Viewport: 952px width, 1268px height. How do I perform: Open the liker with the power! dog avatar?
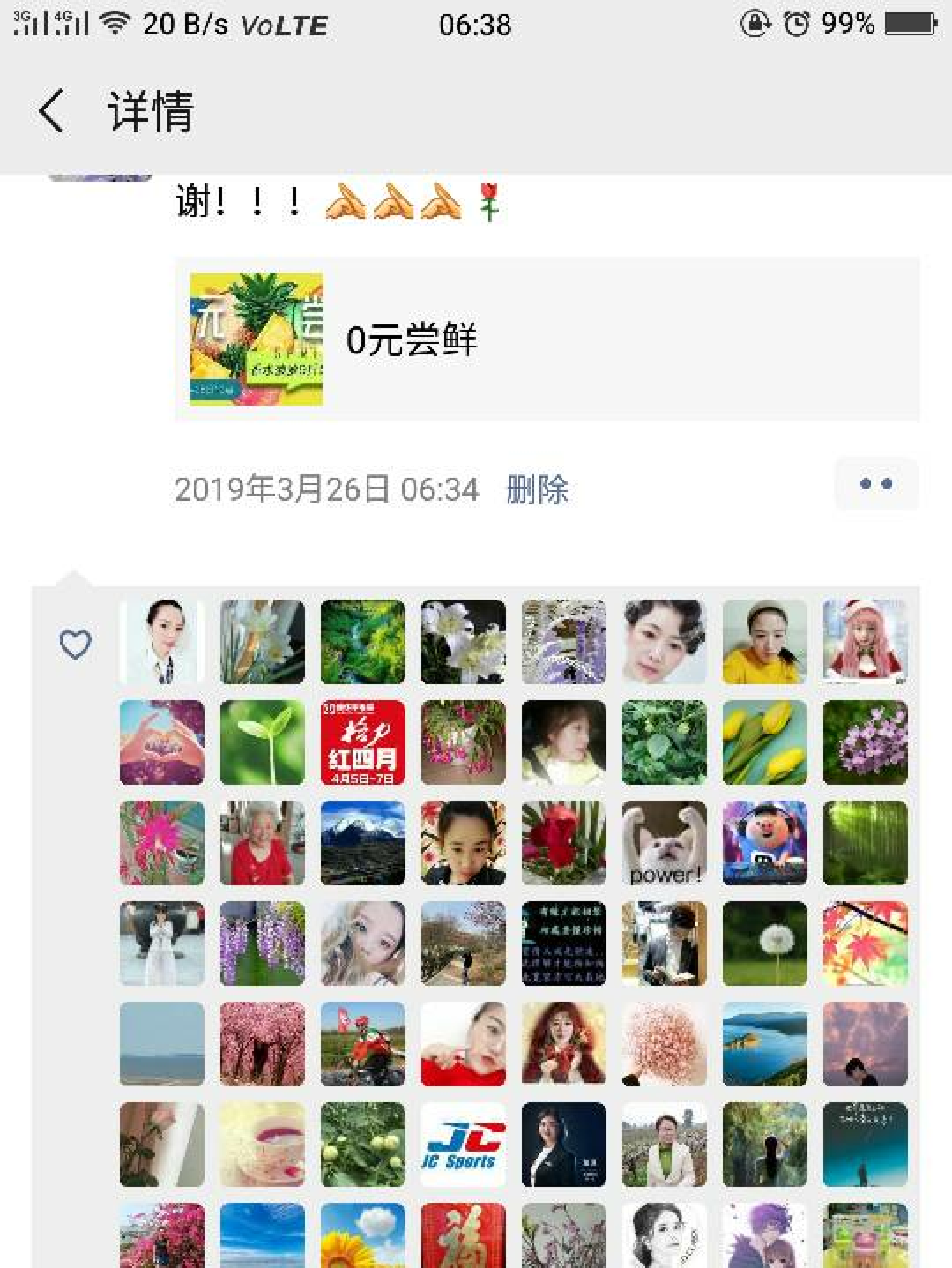[665, 843]
